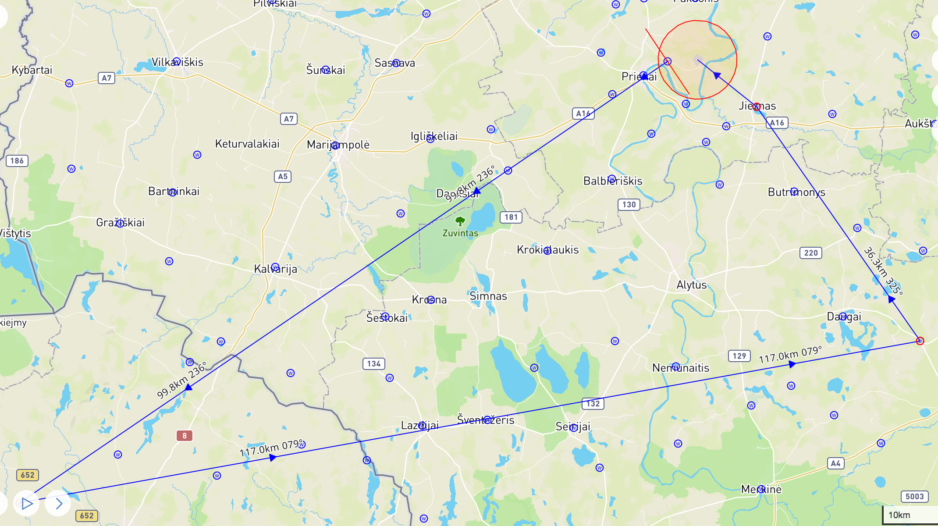Step forward with the right chevron button
This screenshot has width=938, height=526.
pos(59,503)
